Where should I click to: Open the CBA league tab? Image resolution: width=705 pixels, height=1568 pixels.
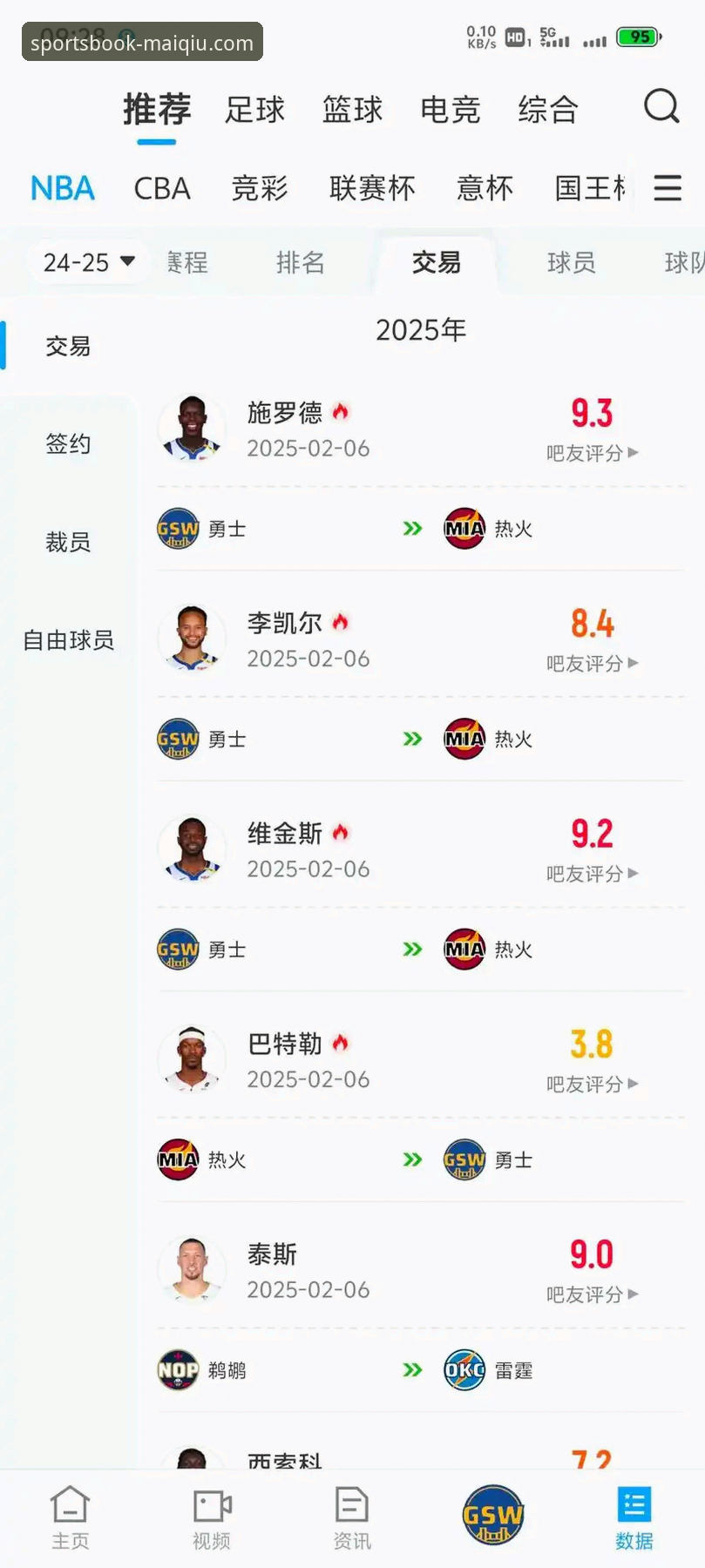click(x=161, y=188)
